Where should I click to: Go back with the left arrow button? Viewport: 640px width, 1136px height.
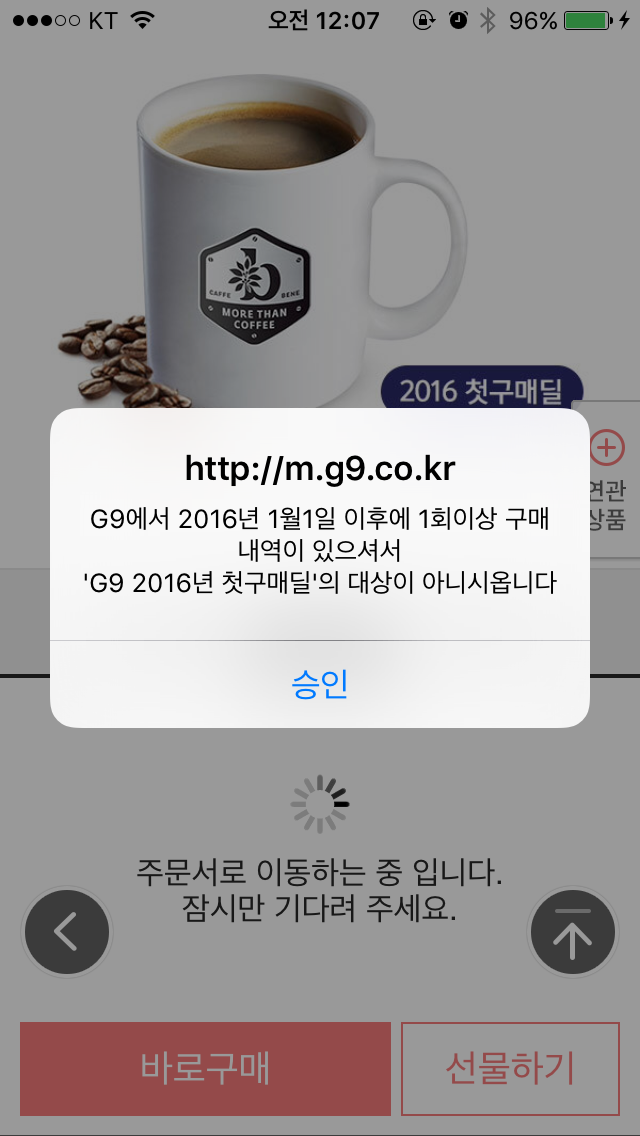[x=66, y=932]
